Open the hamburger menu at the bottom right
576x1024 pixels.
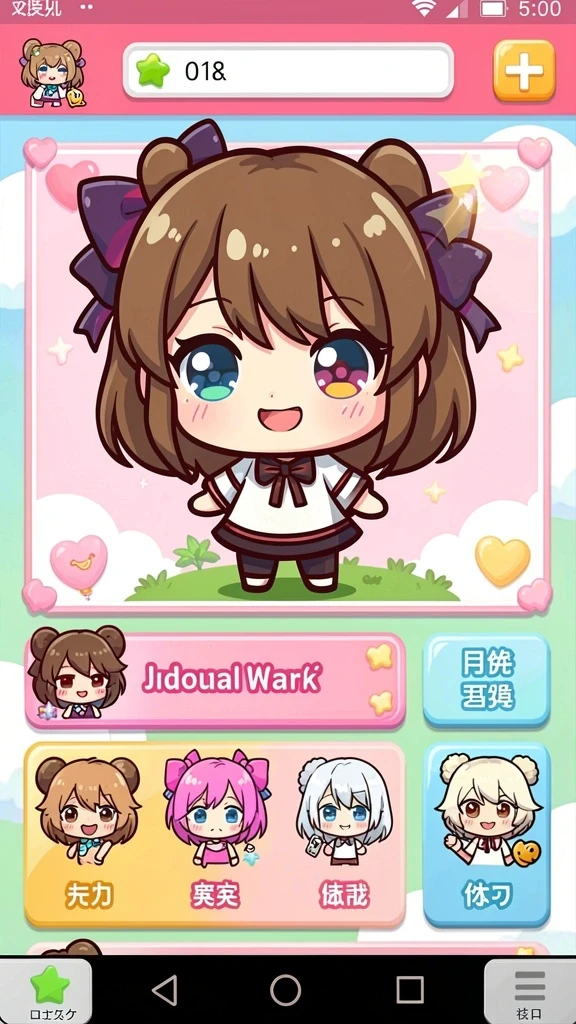[530, 991]
